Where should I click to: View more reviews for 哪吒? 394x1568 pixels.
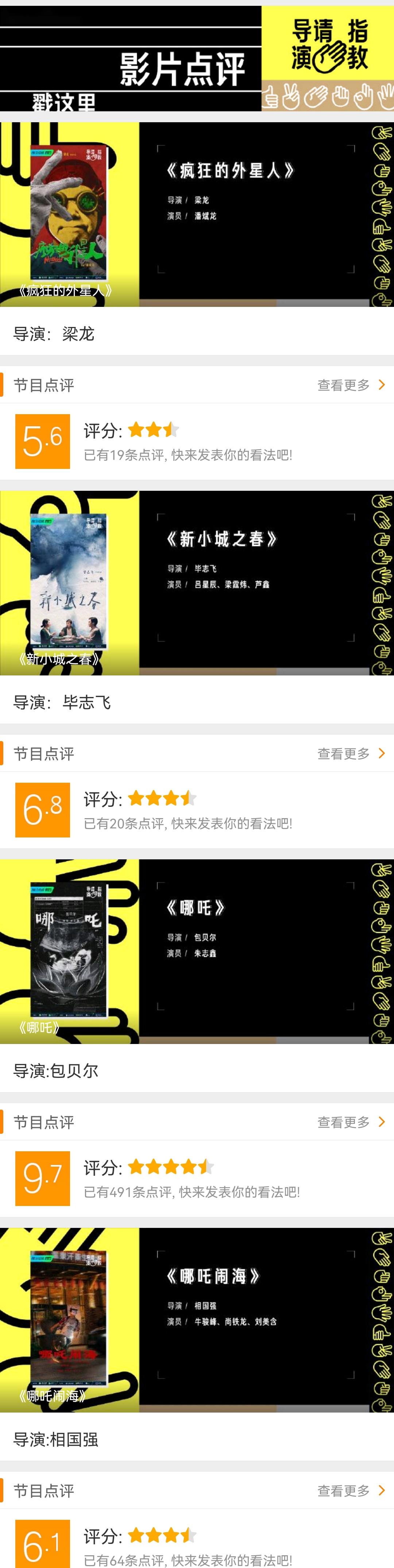click(351, 1122)
